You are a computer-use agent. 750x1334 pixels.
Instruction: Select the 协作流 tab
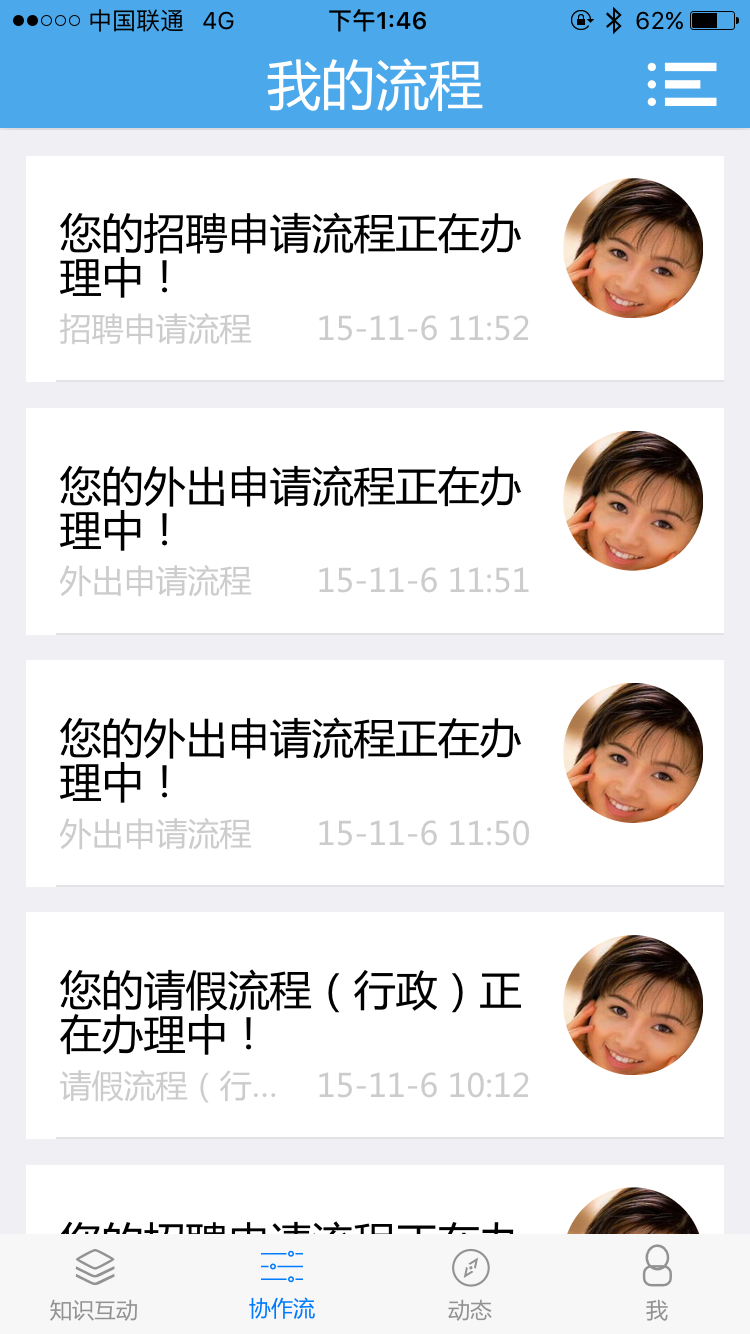point(282,1285)
